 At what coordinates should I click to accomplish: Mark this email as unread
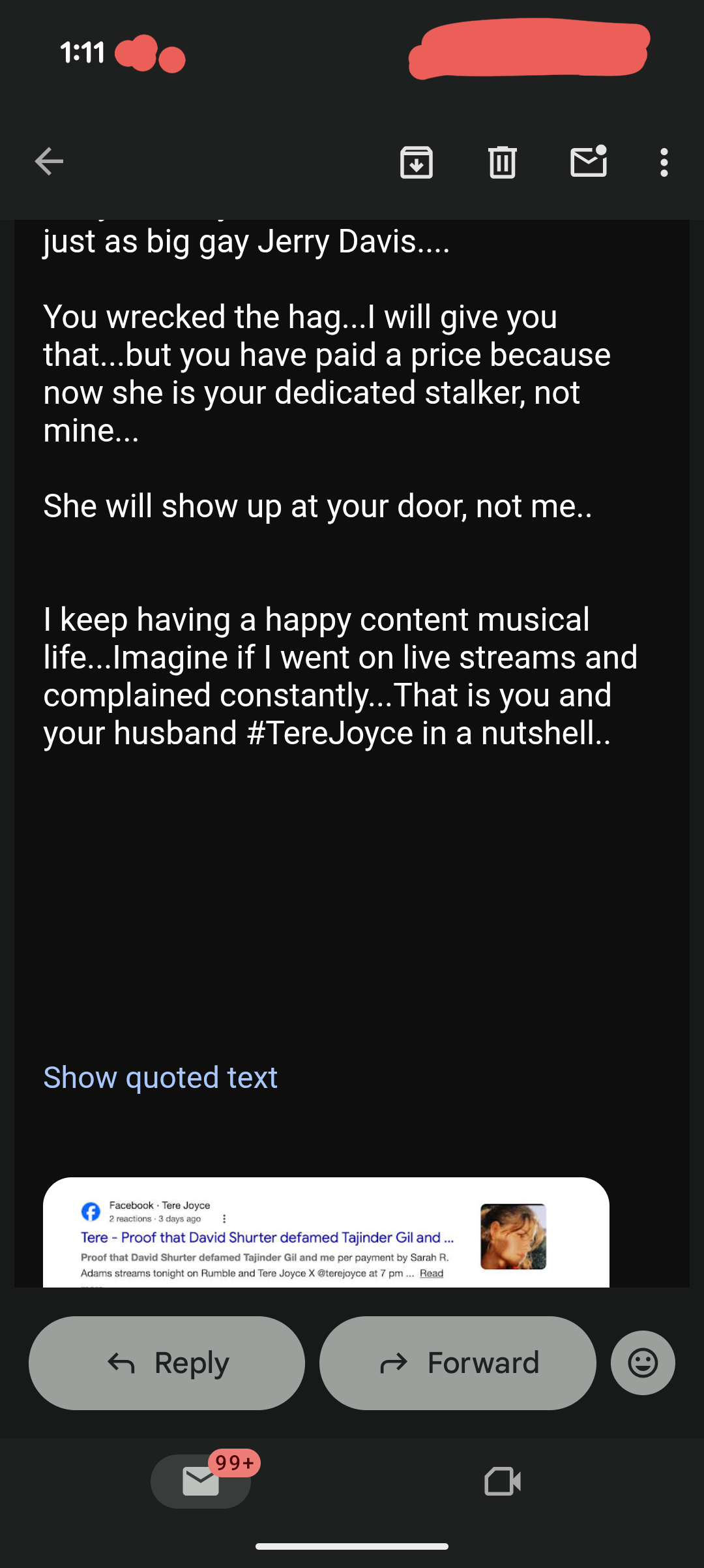point(589,162)
